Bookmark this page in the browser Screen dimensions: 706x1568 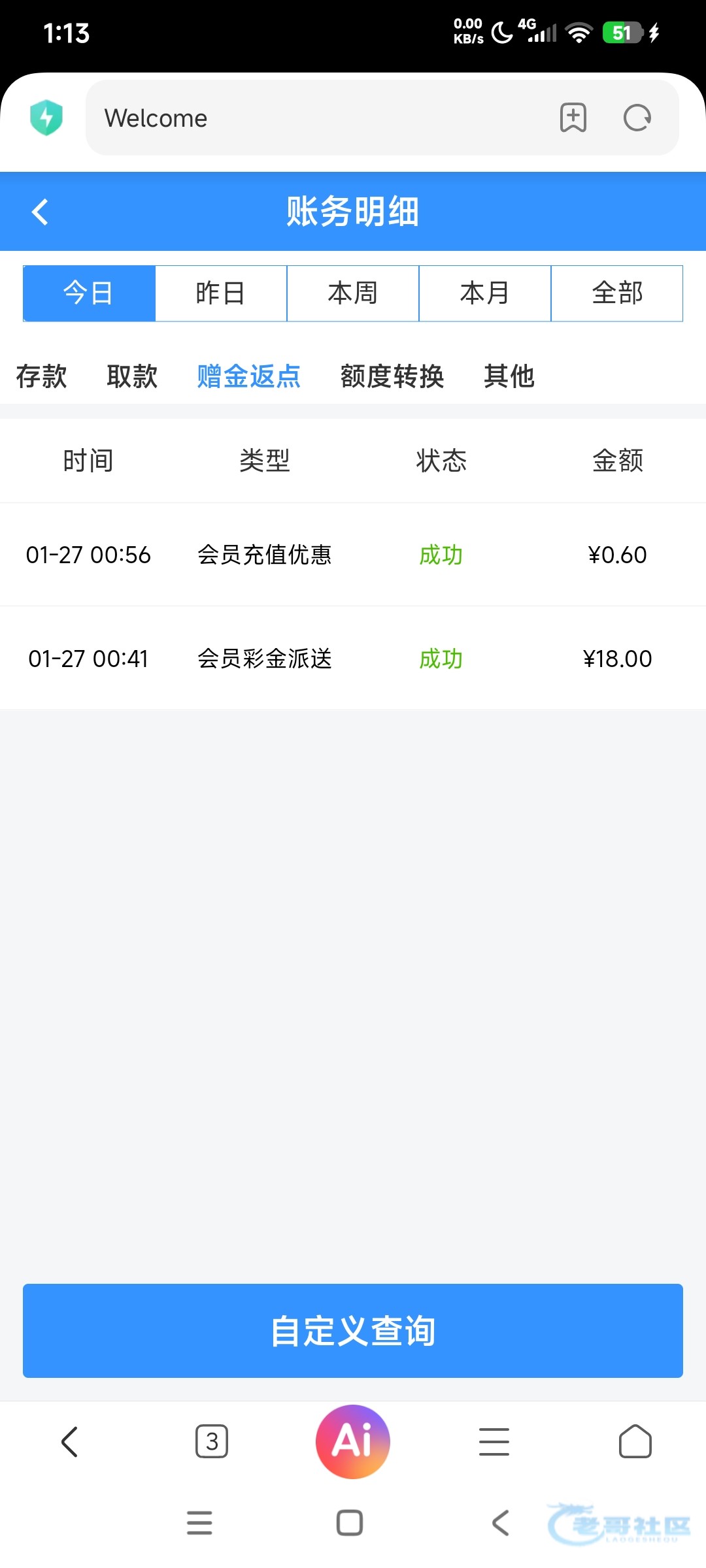[573, 118]
